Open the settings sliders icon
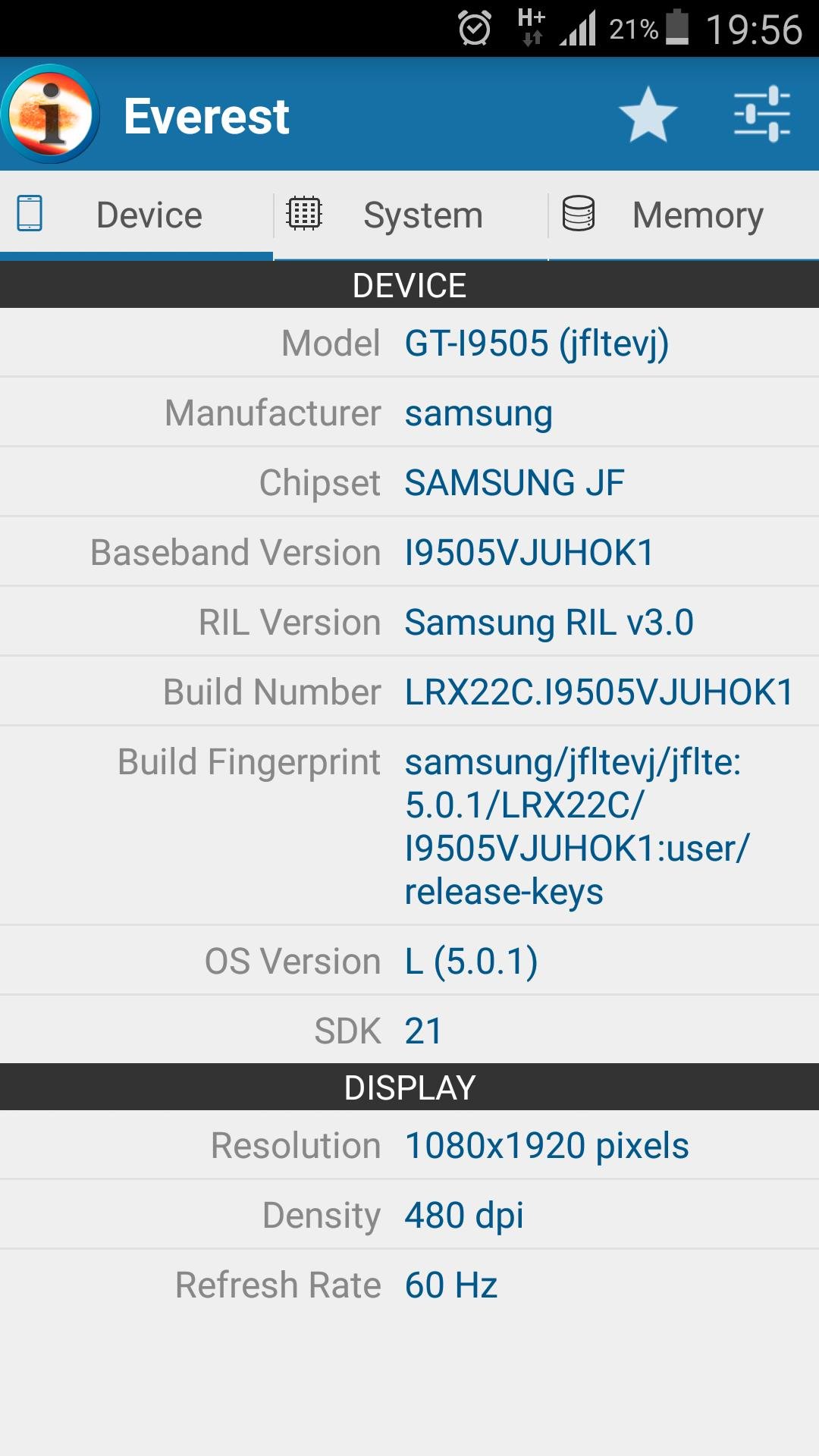 click(761, 115)
